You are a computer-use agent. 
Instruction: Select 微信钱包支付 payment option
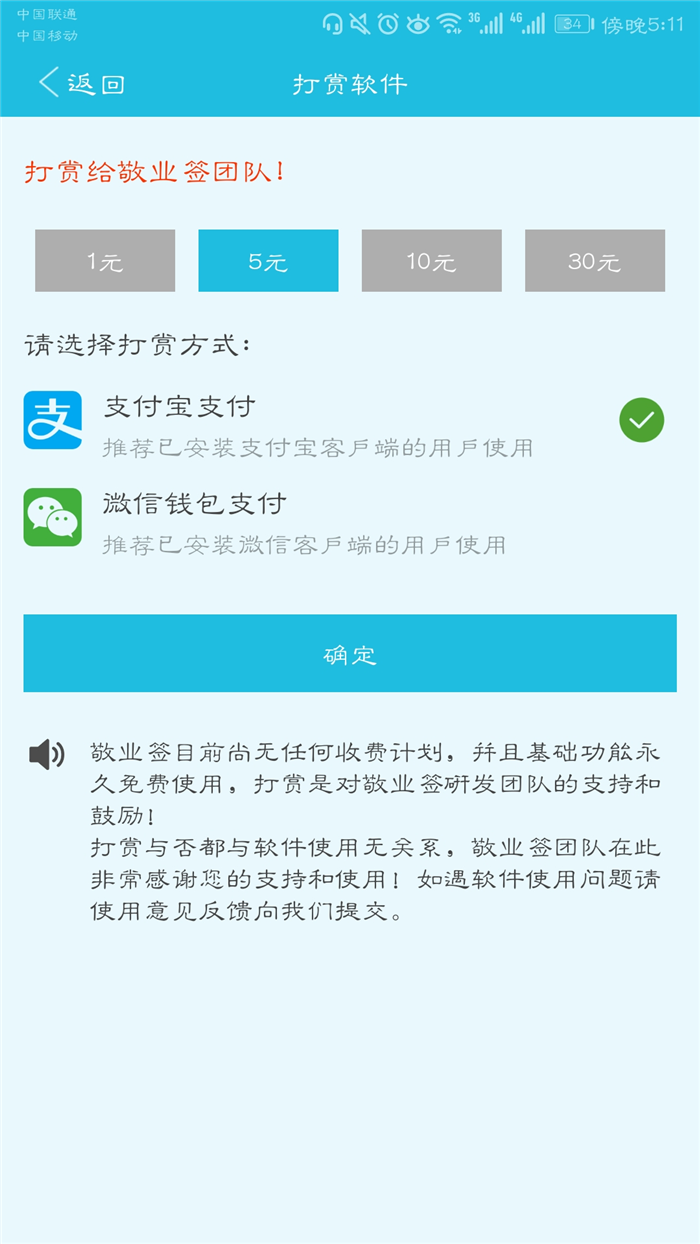coord(340,520)
